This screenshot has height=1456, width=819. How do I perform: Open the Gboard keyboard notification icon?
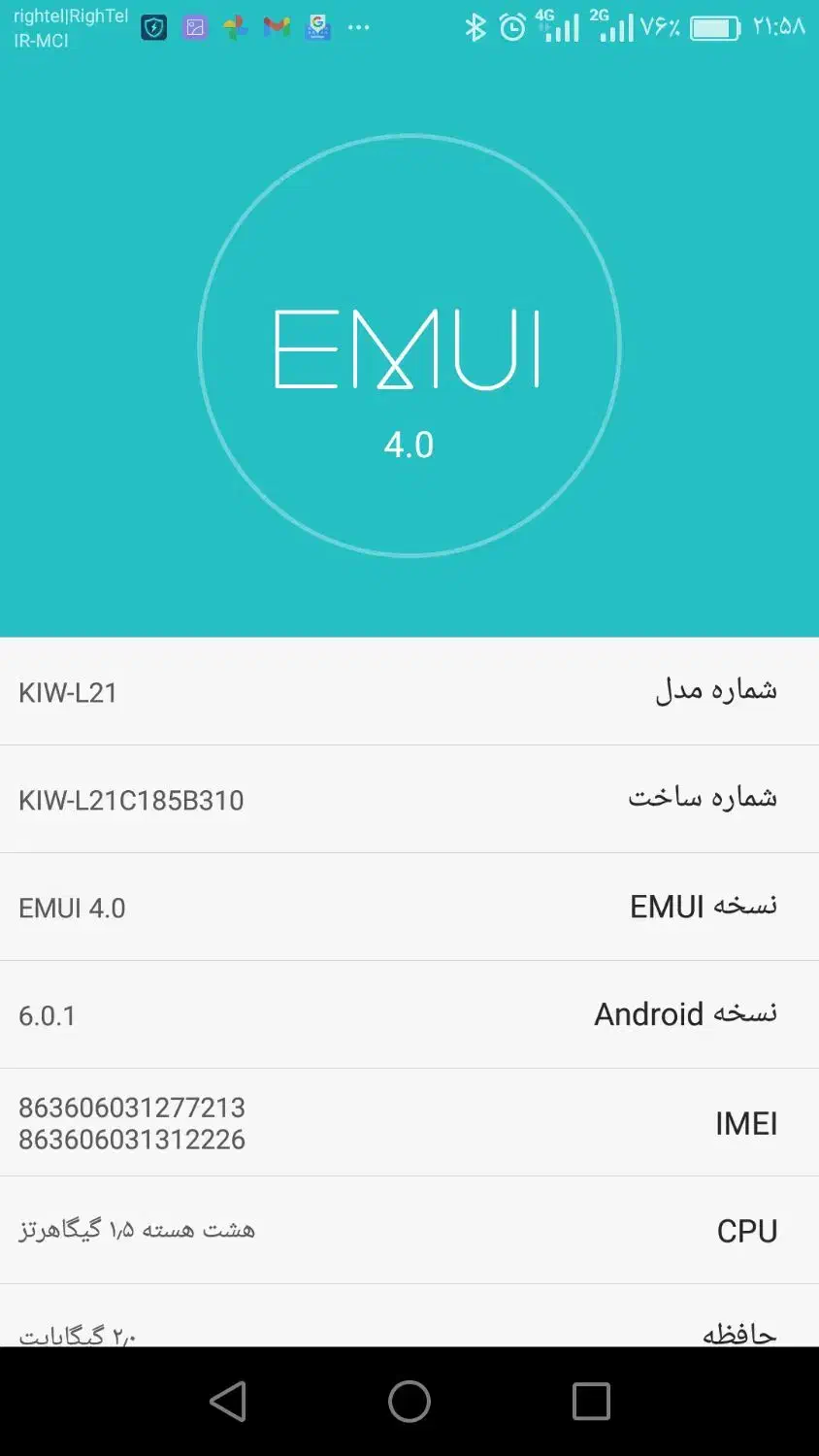(316, 27)
